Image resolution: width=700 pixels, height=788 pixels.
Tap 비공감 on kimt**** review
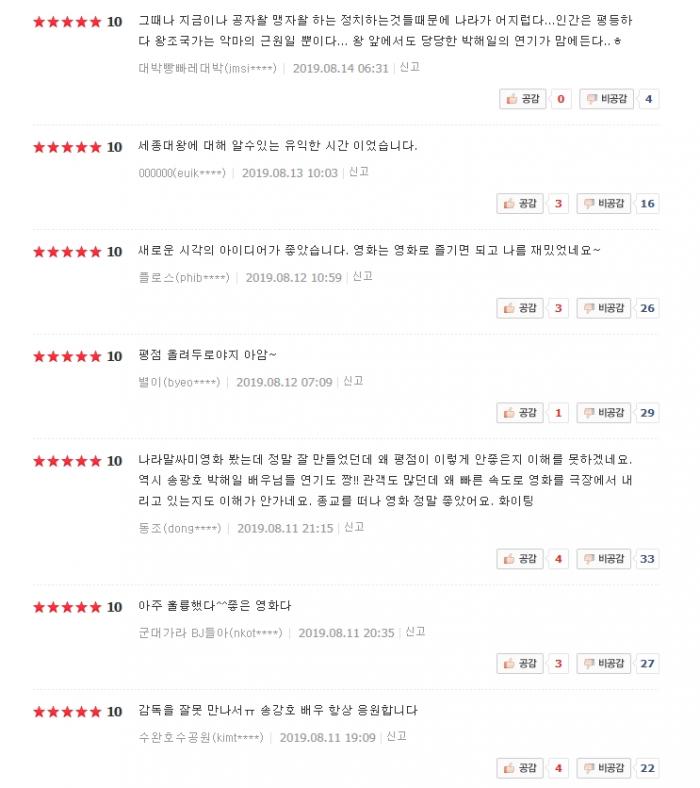click(606, 768)
